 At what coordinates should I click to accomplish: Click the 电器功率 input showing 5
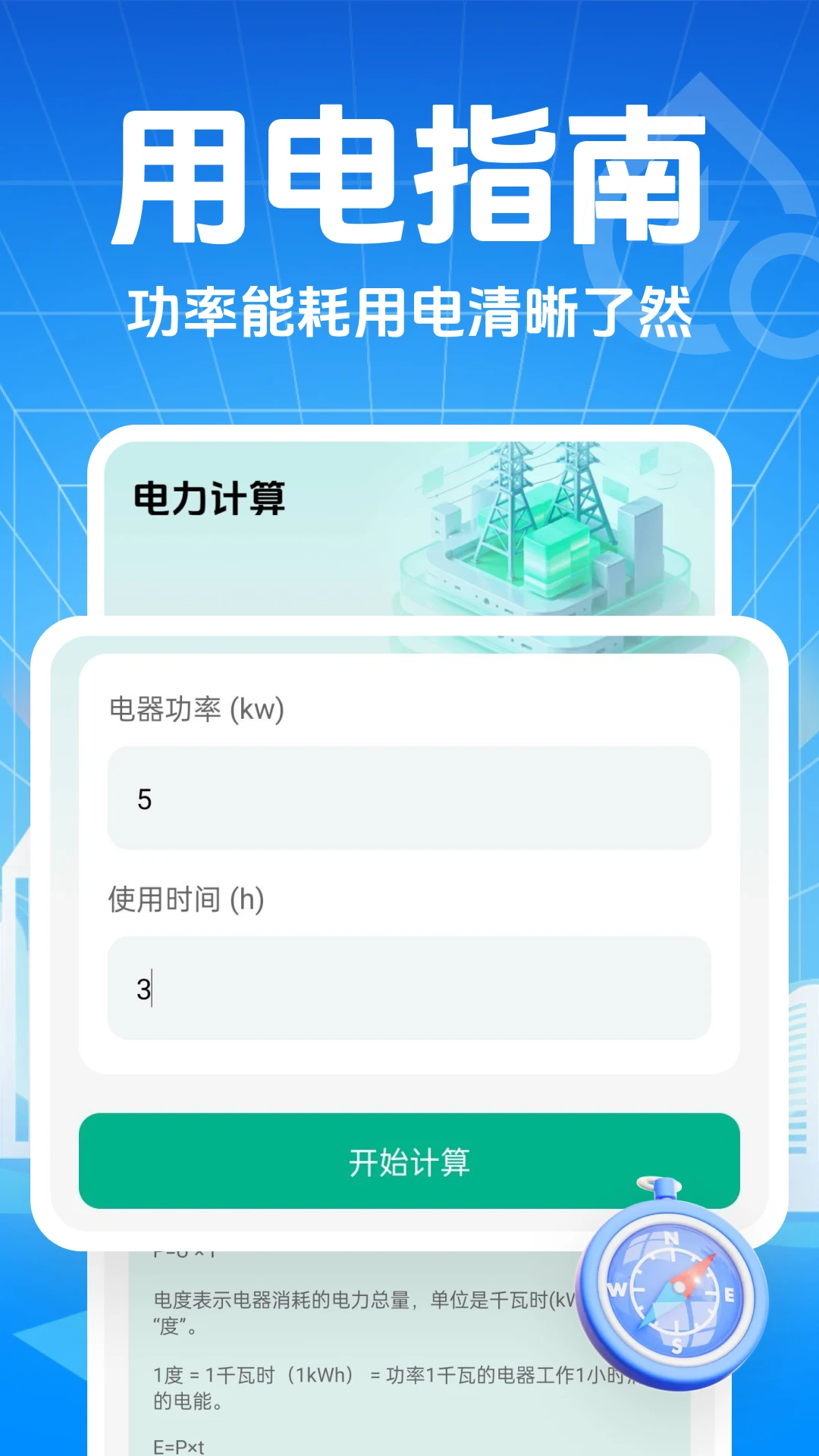pos(409,796)
